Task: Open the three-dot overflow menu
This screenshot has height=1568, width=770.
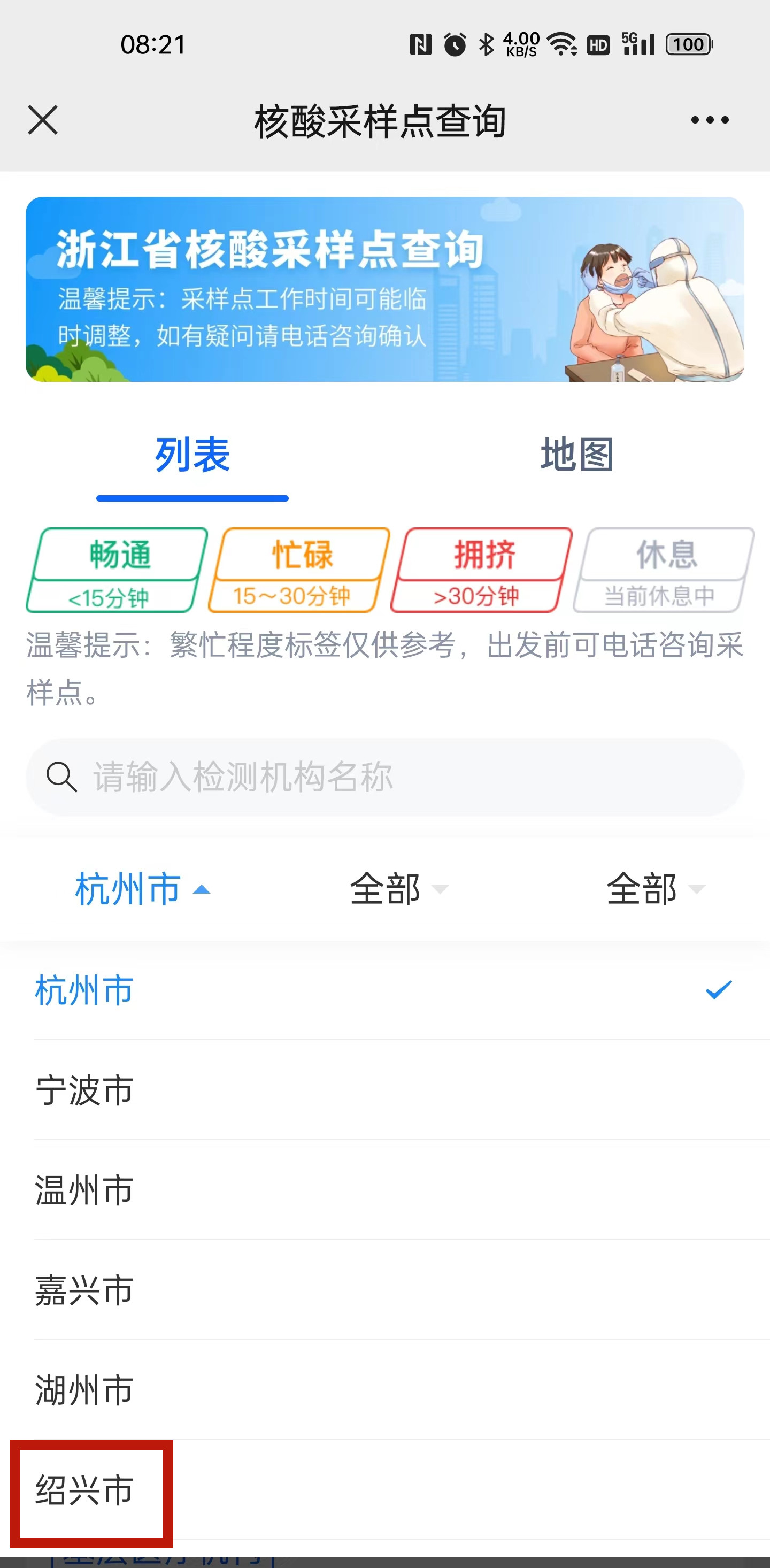Action: pyautogui.click(x=709, y=120)
